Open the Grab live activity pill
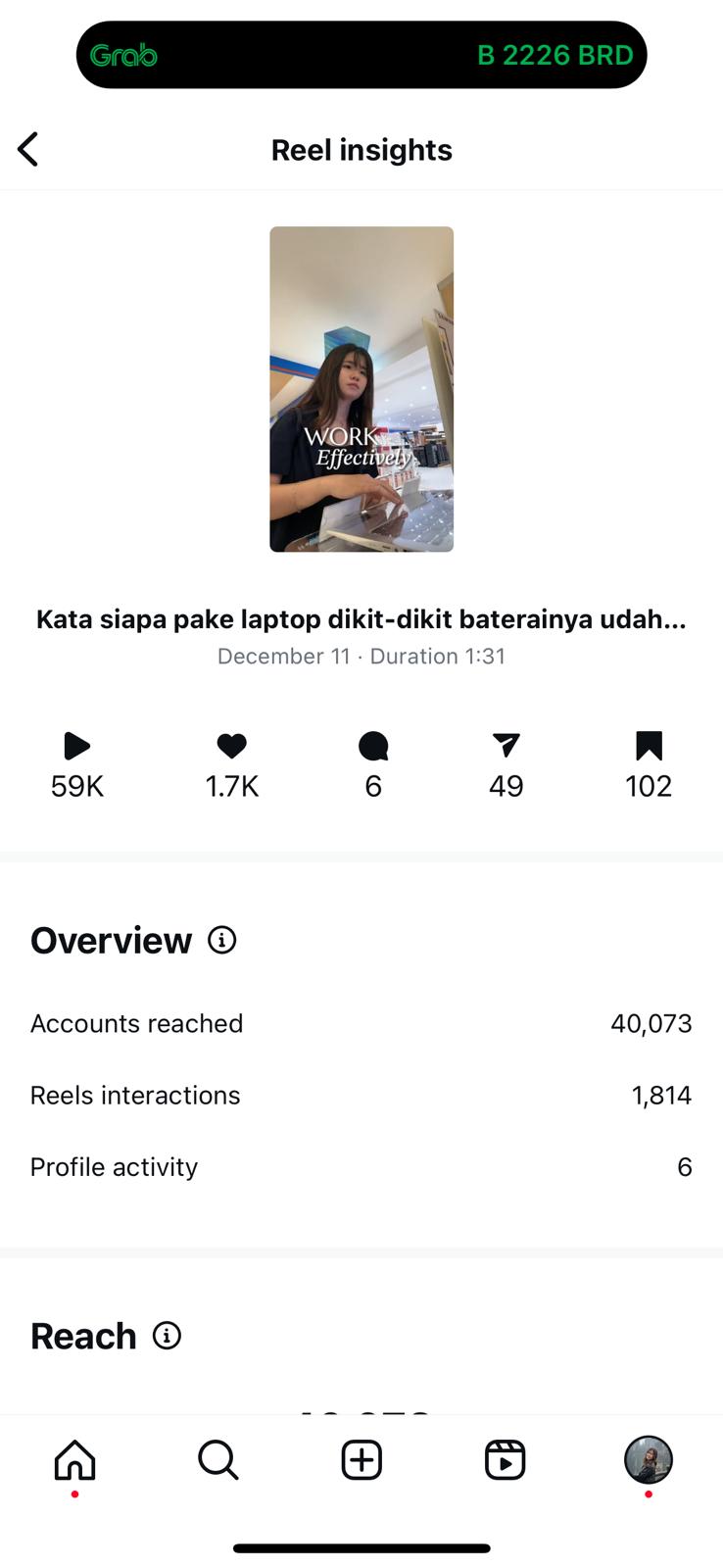723x1568 pixels. 361,55
